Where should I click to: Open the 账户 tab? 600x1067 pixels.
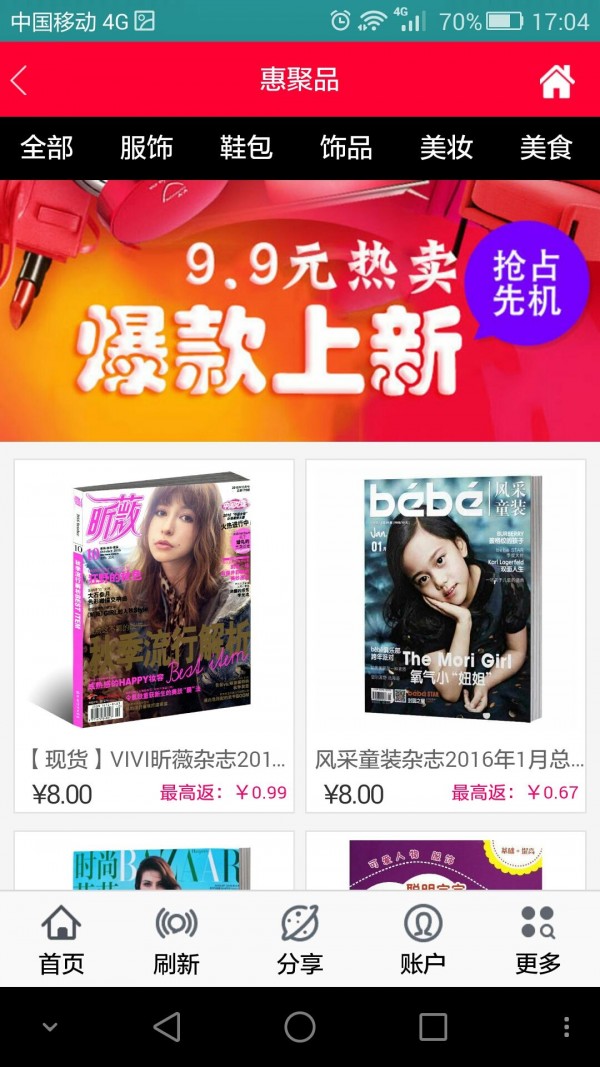(422, 940)
